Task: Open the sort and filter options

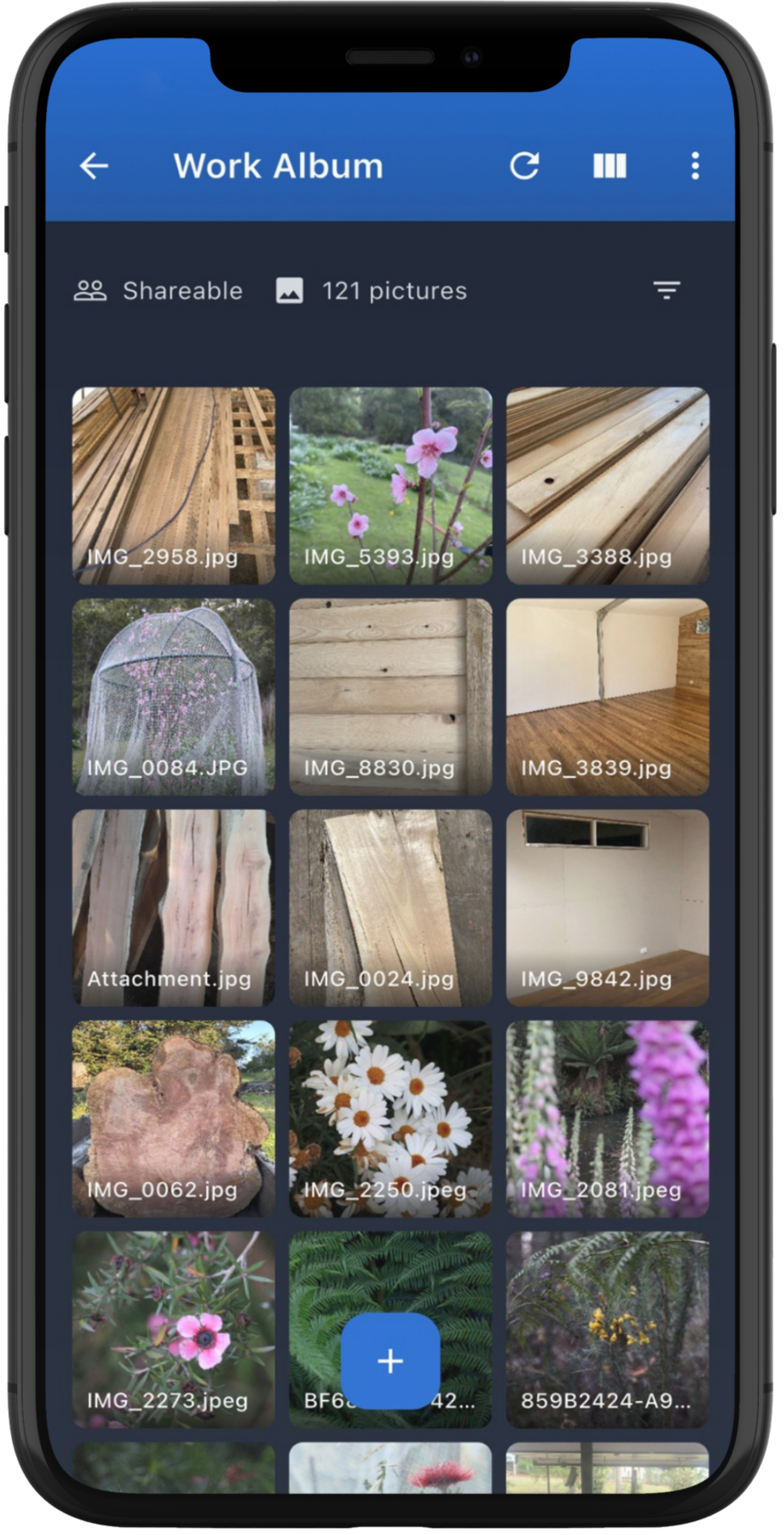Action: pyautogui.click(x=666, y=291)
